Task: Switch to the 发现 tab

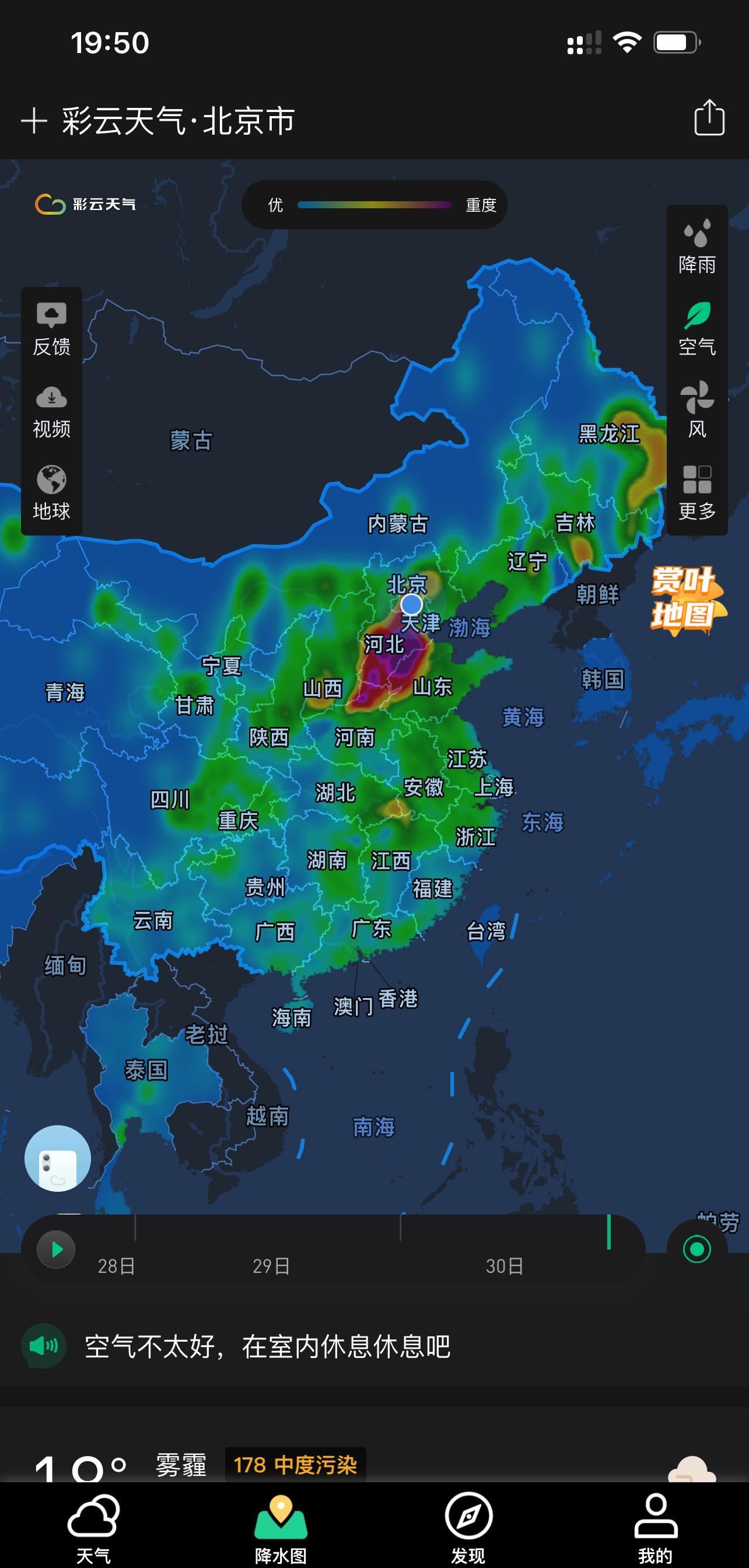Action: click(x=468, y=1528)
